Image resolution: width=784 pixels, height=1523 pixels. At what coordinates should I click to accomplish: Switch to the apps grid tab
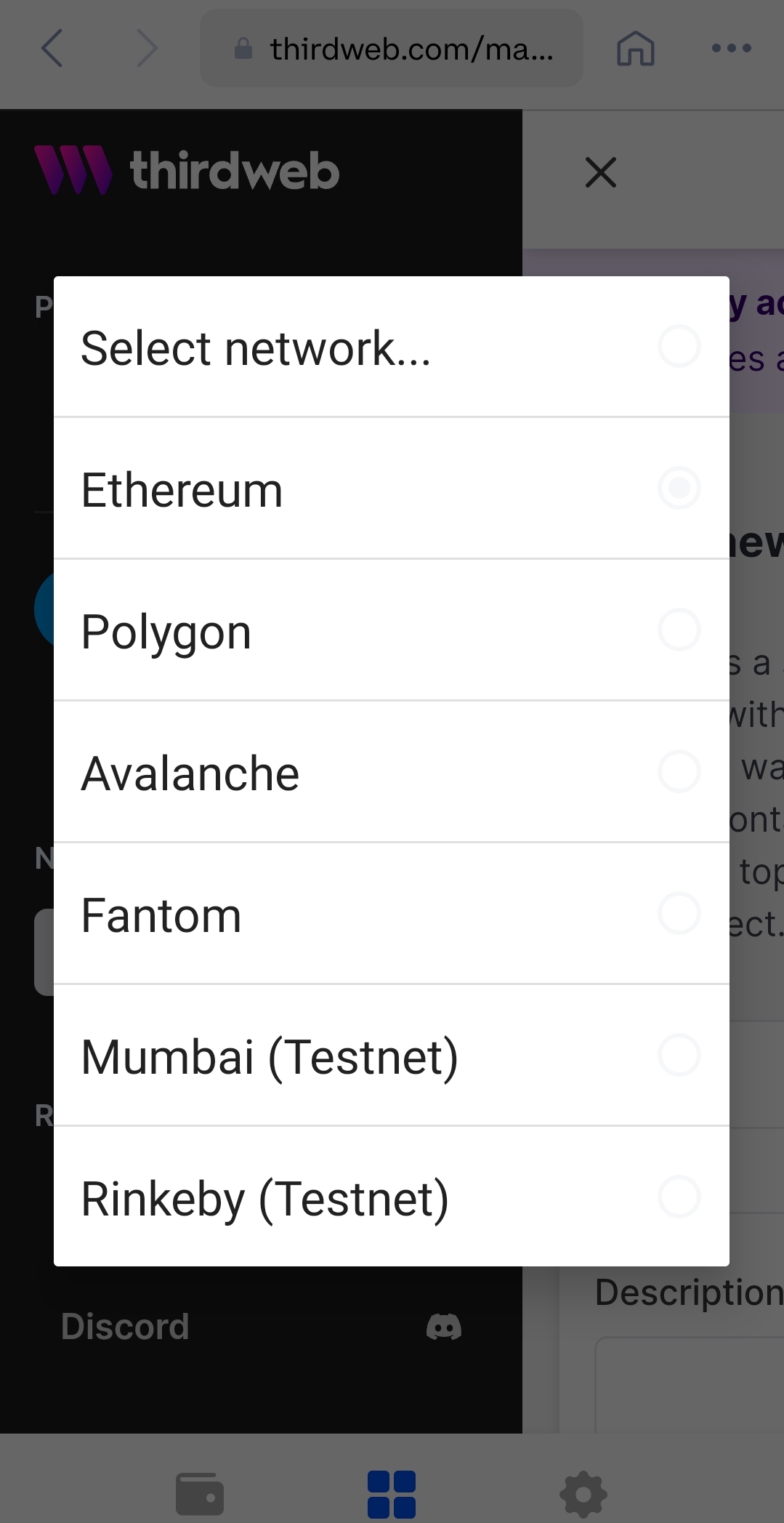(x=392, y=1494)
